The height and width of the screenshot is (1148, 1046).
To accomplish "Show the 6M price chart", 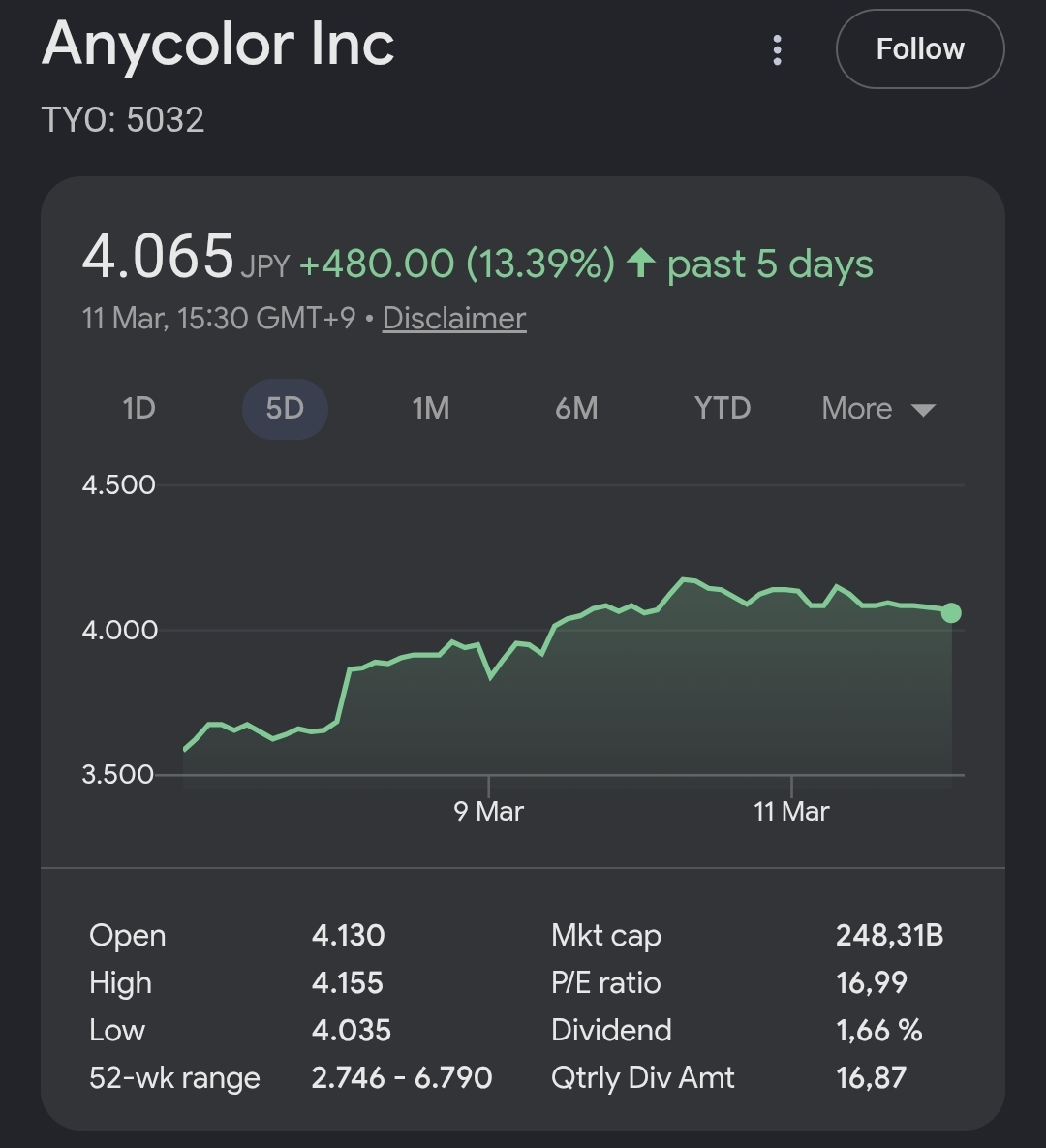I will coord(576,409).
